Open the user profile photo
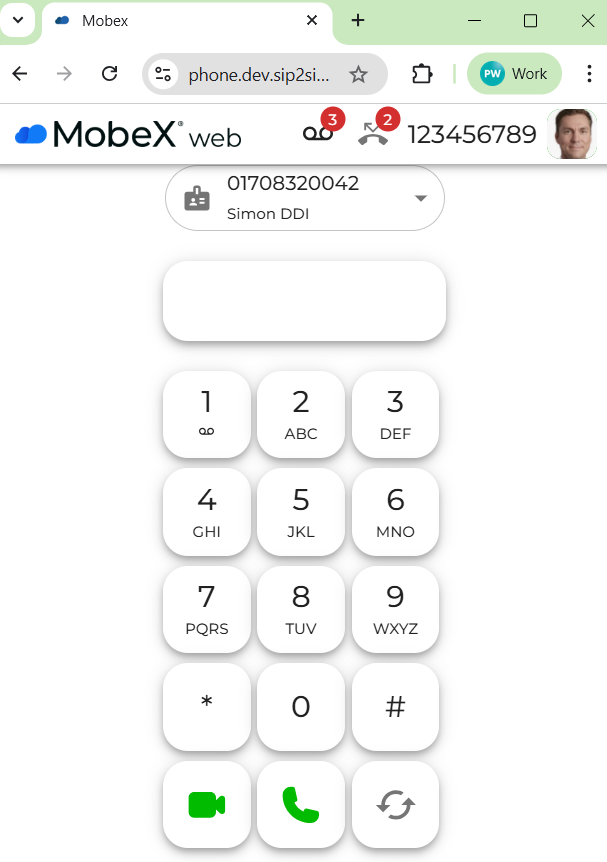Image resolution: width=607 pixels, height=862 pixels. [571, 134]
